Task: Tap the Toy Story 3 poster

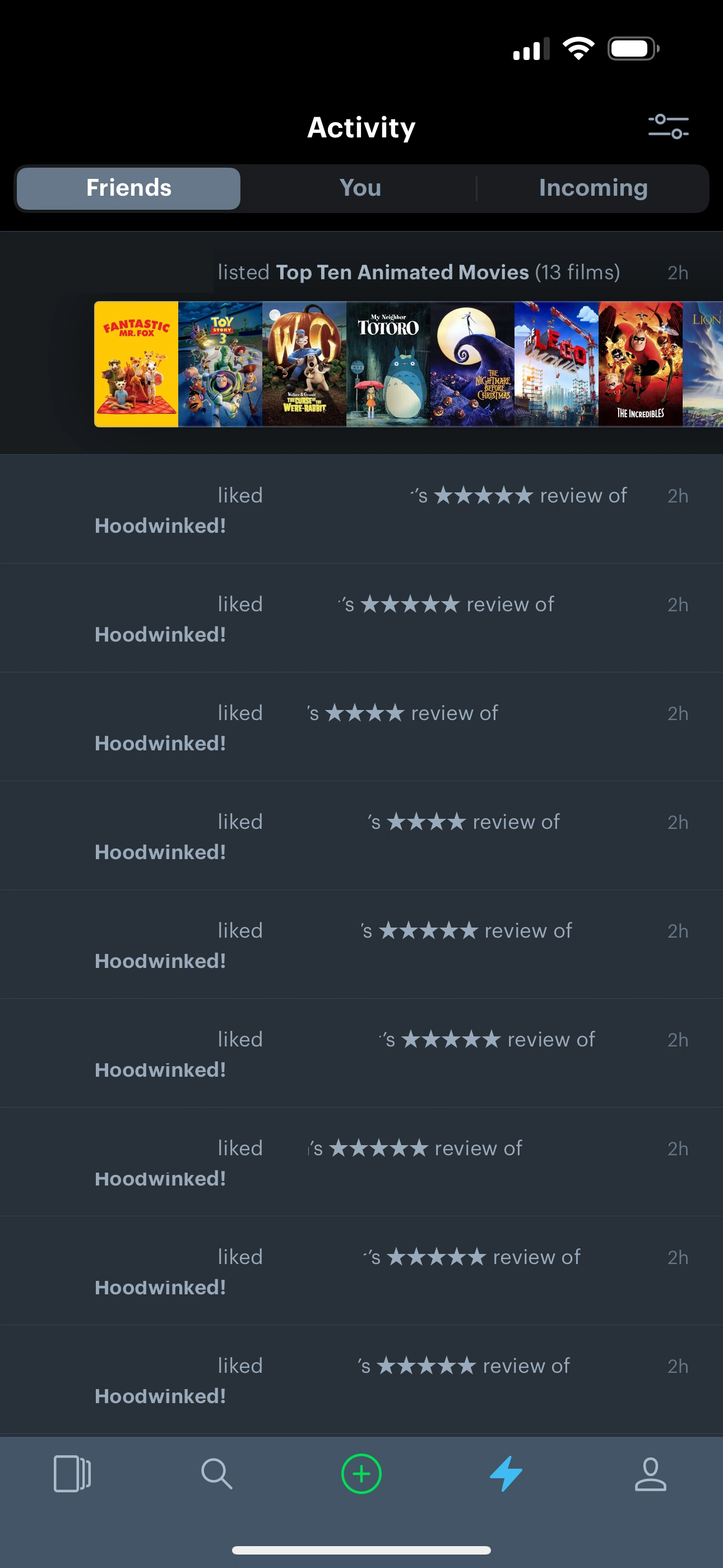Action: click(220, 364)
